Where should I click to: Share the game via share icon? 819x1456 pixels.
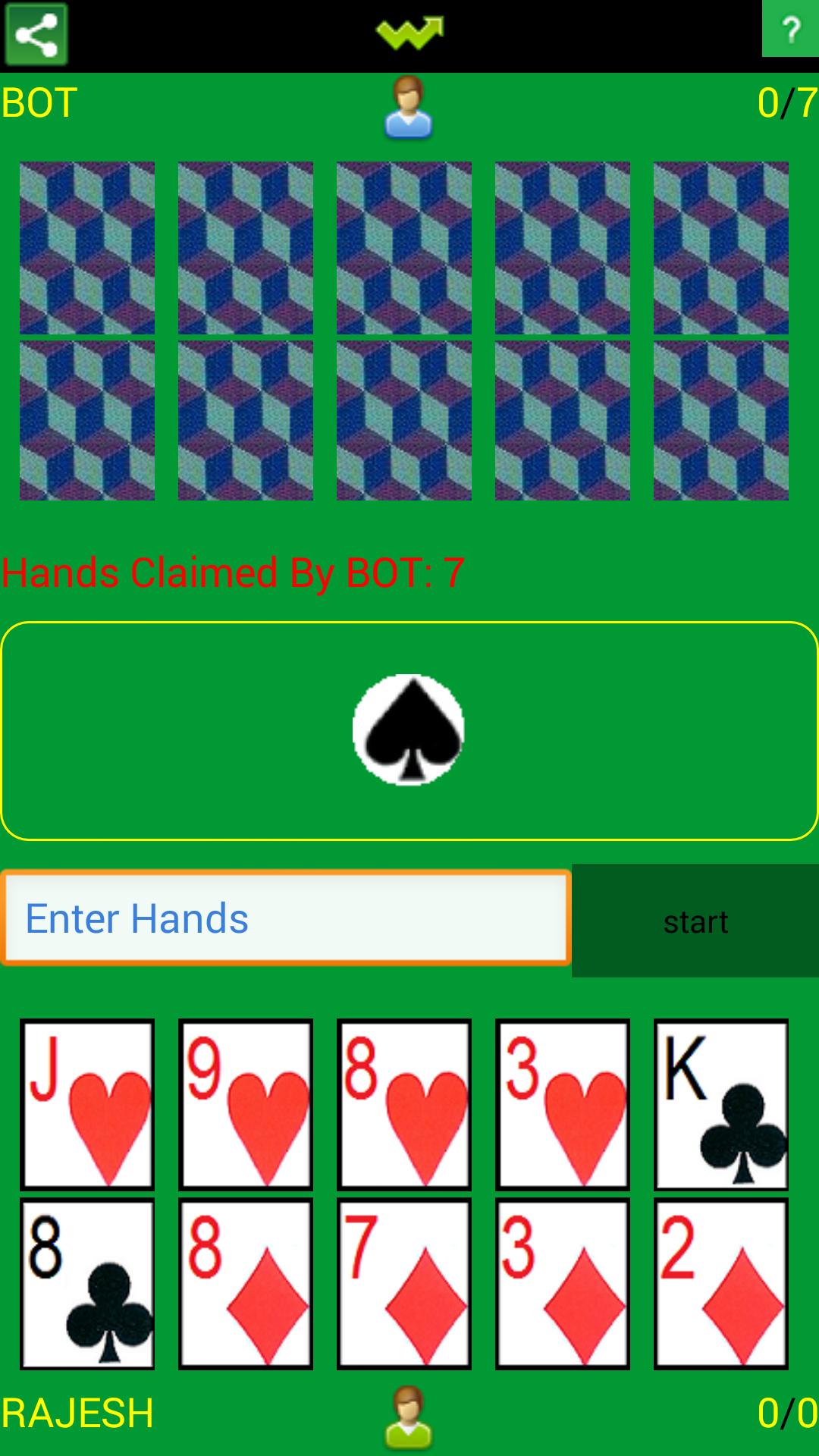pos(36,35)
